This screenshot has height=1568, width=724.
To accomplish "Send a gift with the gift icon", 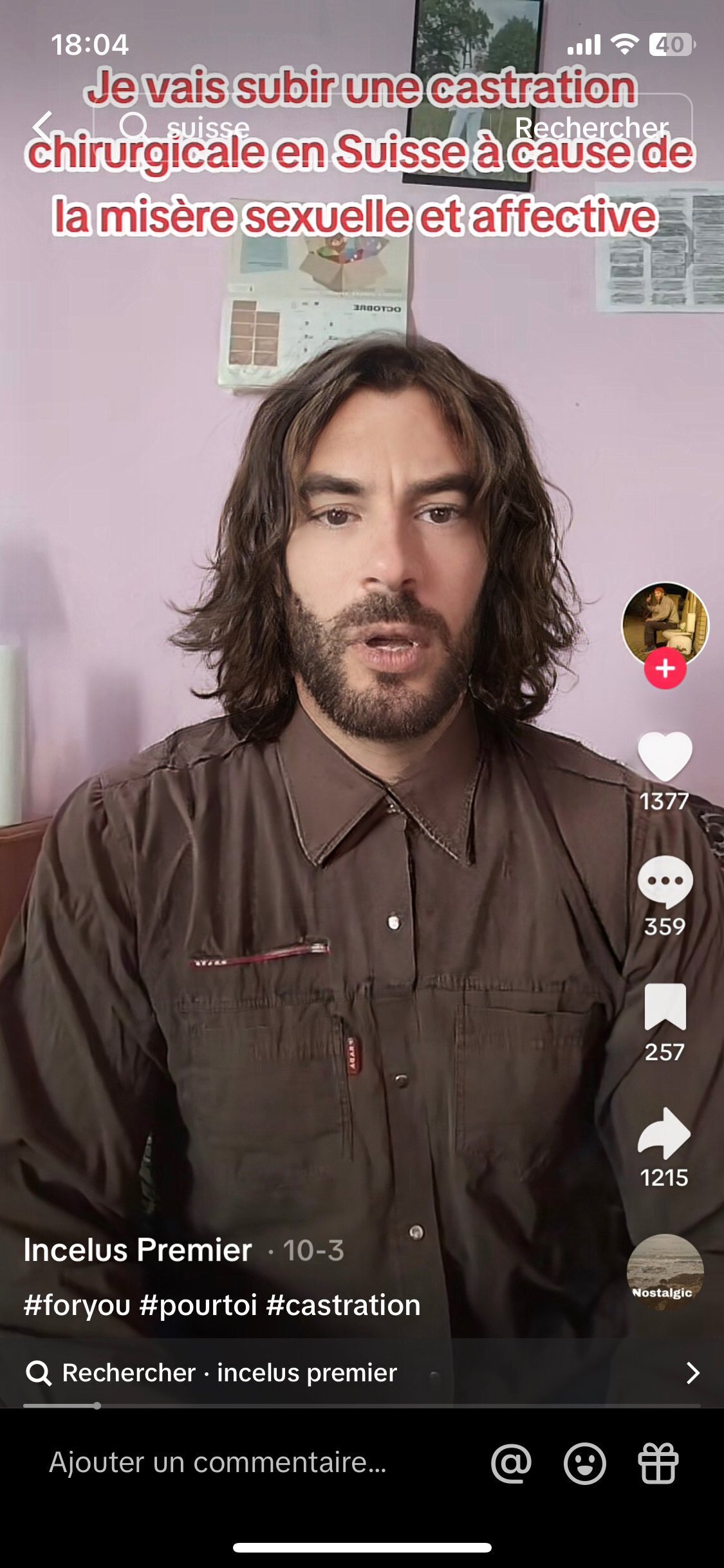I will [x=658, y=1463].
